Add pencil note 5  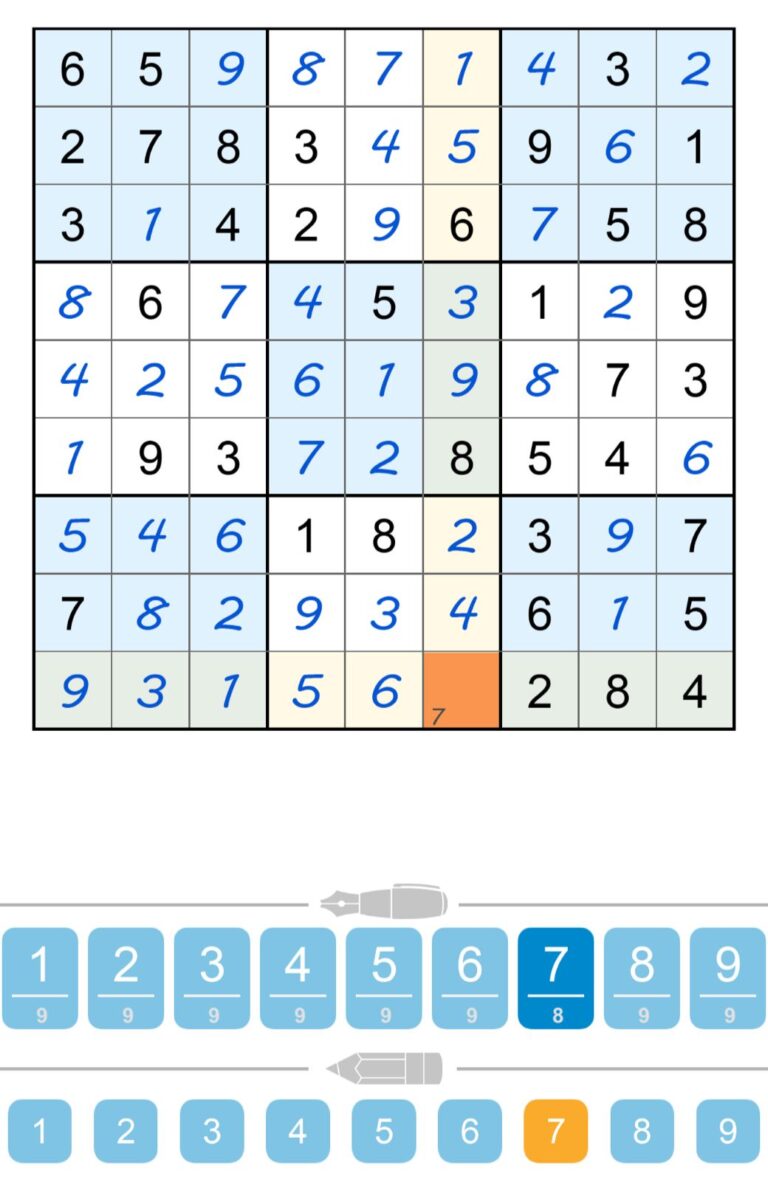[x=384, y=1131]
